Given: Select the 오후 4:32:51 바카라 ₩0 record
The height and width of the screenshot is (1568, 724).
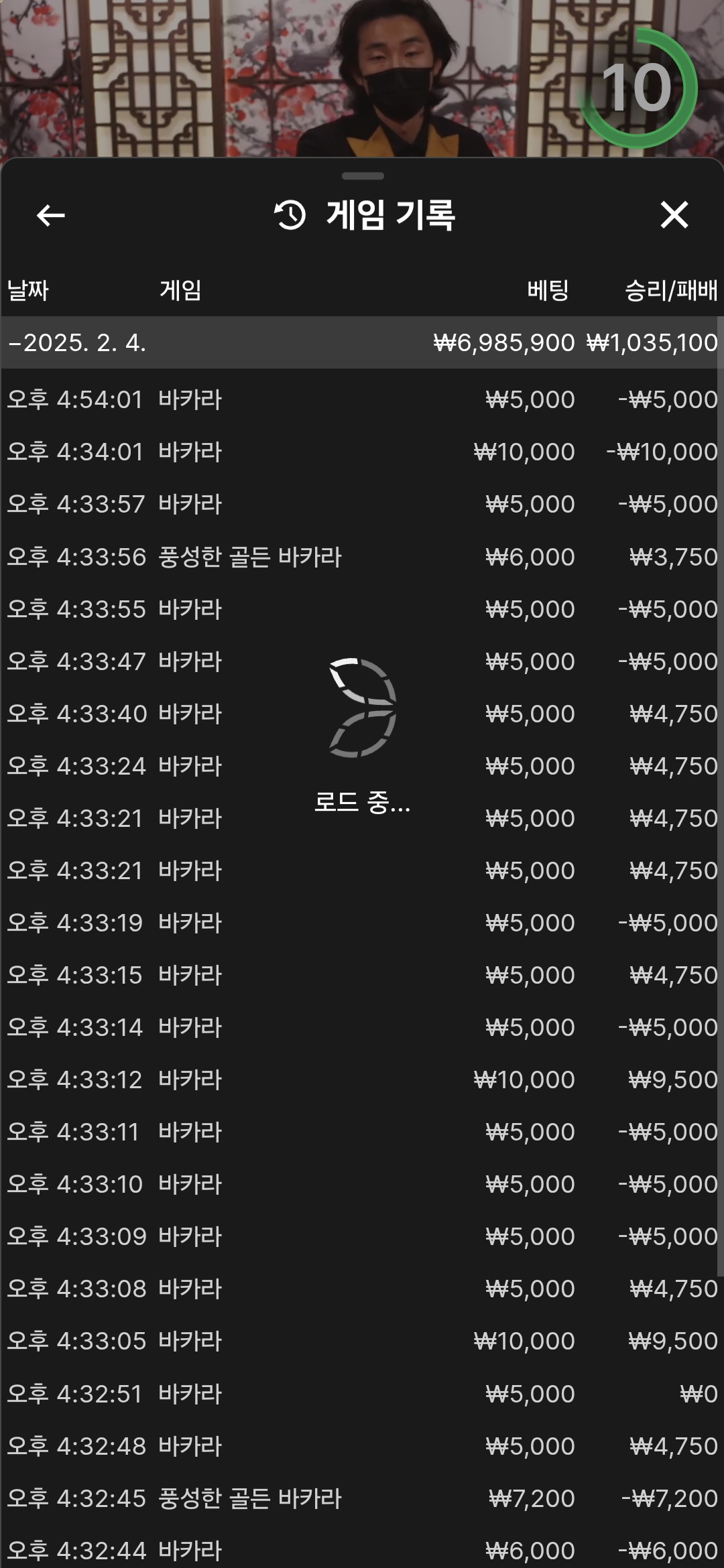Looking at the screenshot, I should click(362, 1394).
